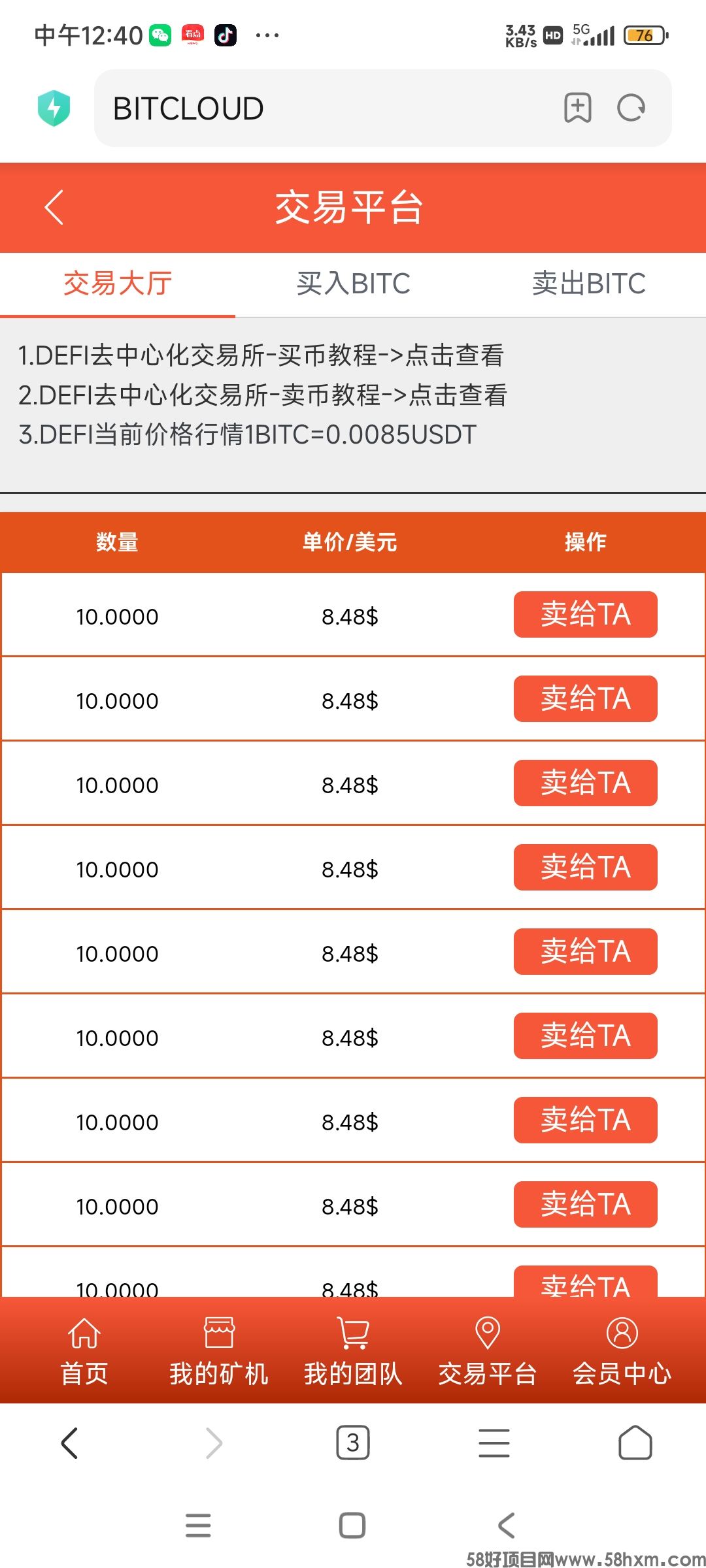Refresh the page with the reload icon

point(630,108)
